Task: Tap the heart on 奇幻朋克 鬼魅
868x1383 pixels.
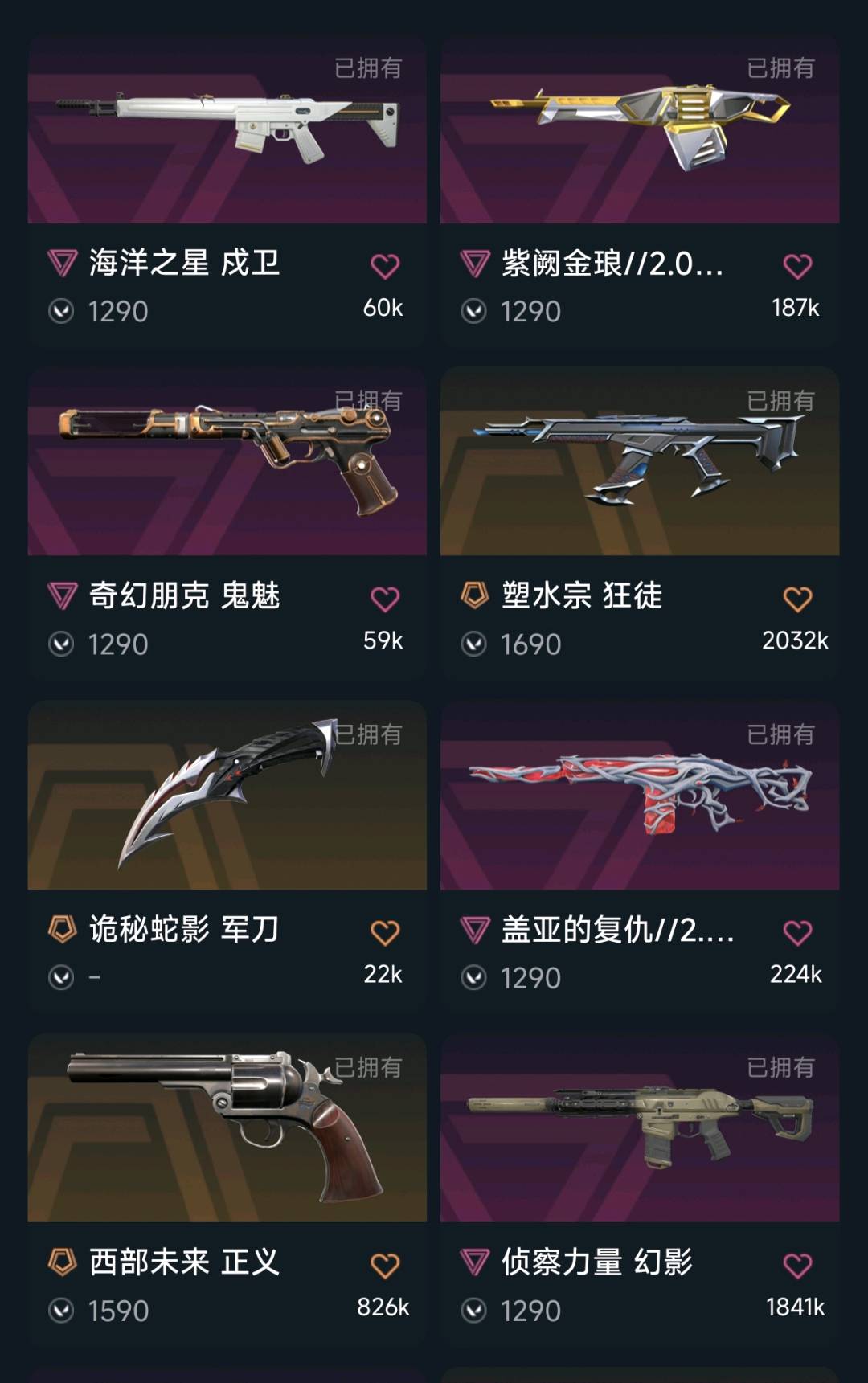Action: (385, 599)
